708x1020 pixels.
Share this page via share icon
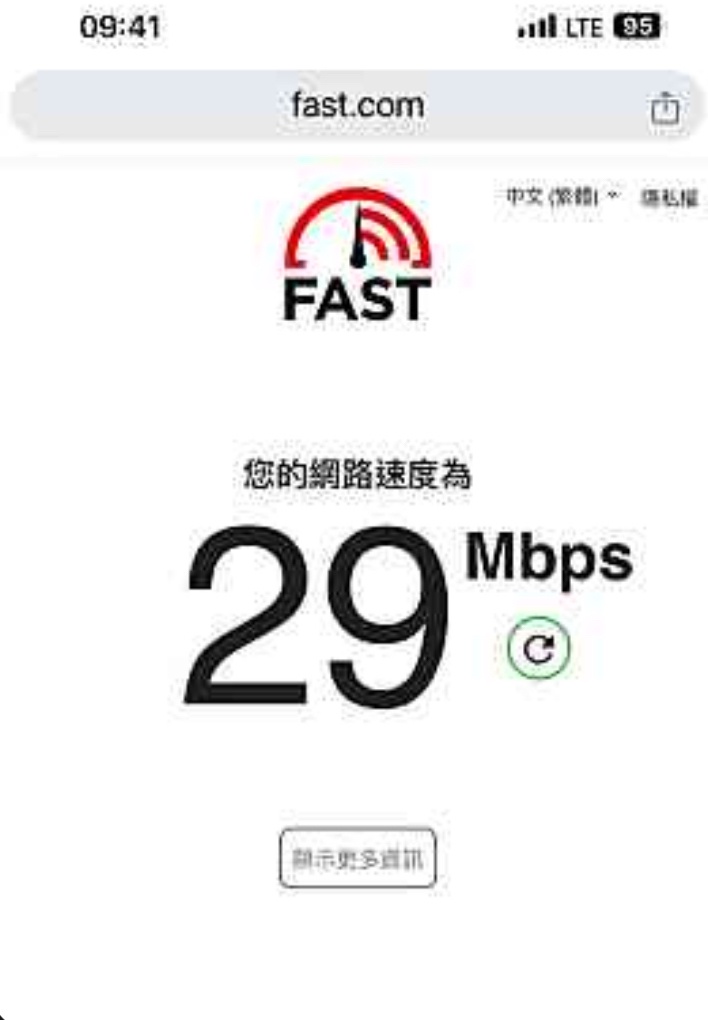[665, 108]
